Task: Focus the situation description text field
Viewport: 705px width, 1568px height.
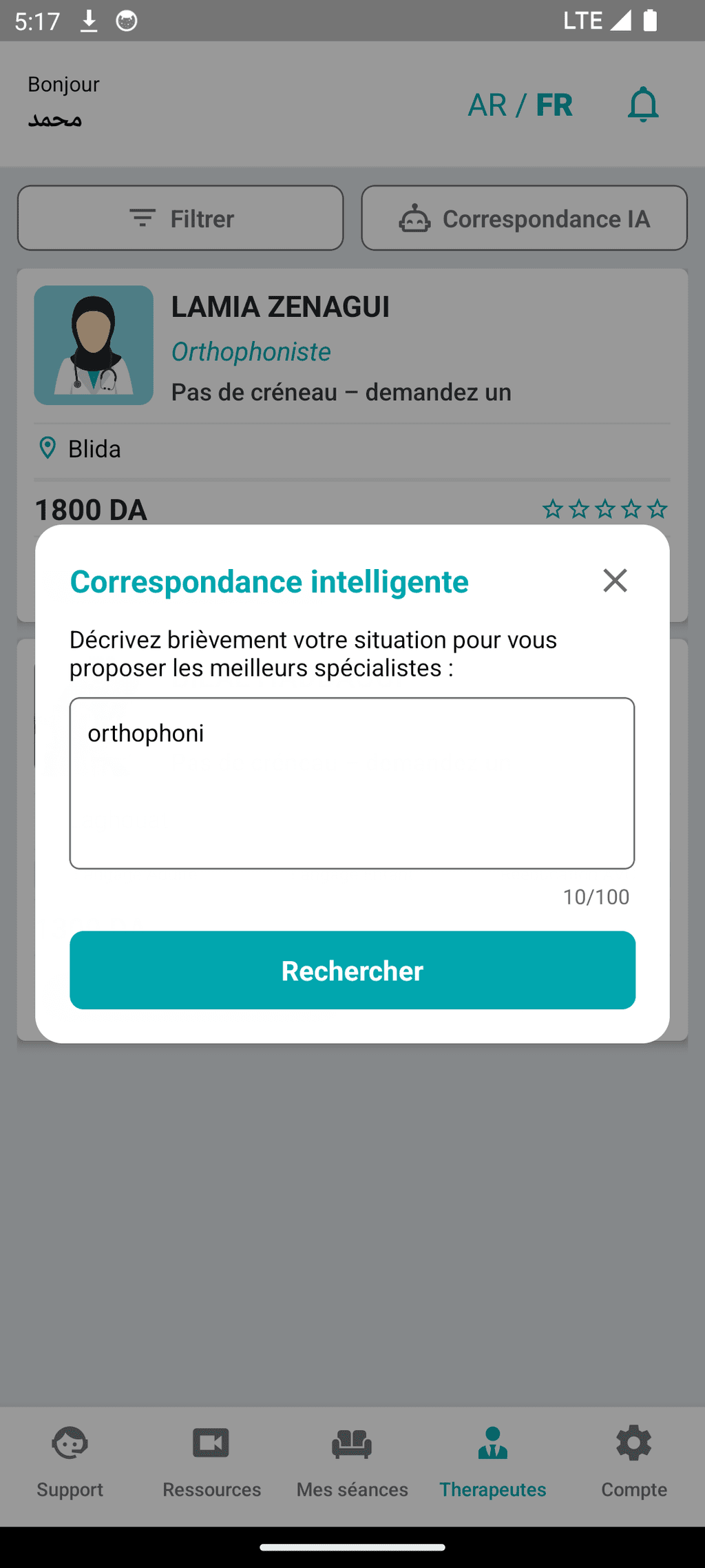Action: 352,783
